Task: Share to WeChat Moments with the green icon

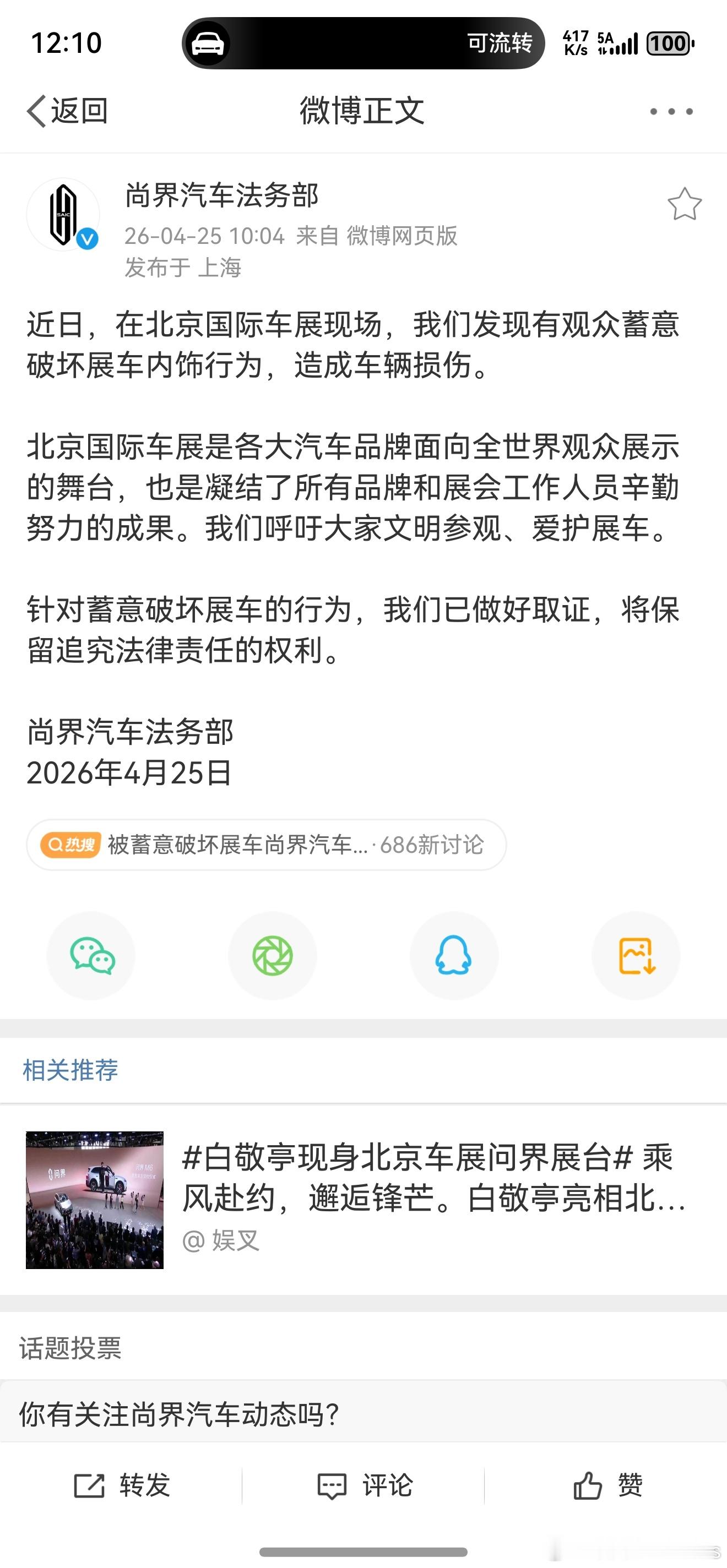Action: [272, 955]
